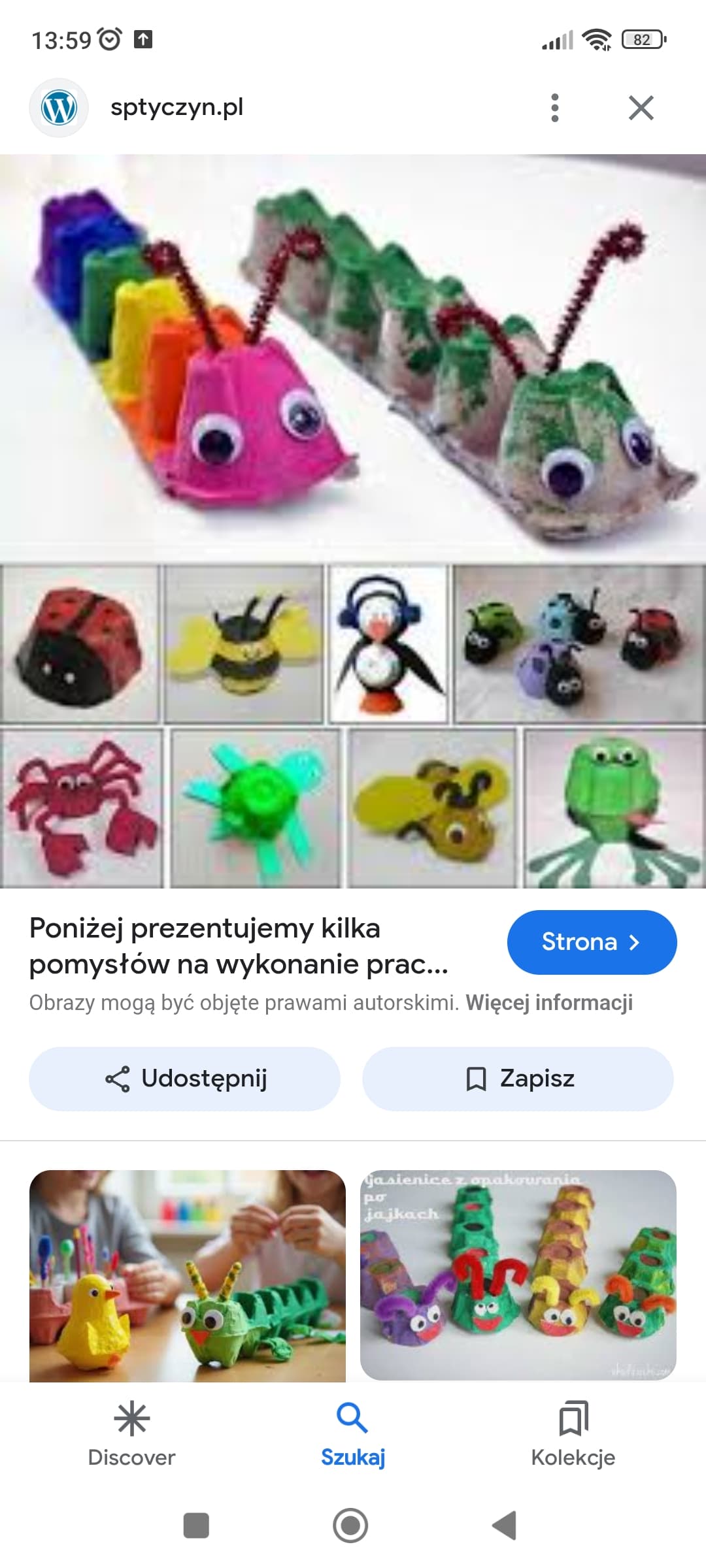Open related gąsienice z opakowania image
The image size is (706, 1568).
(518, 1275)
